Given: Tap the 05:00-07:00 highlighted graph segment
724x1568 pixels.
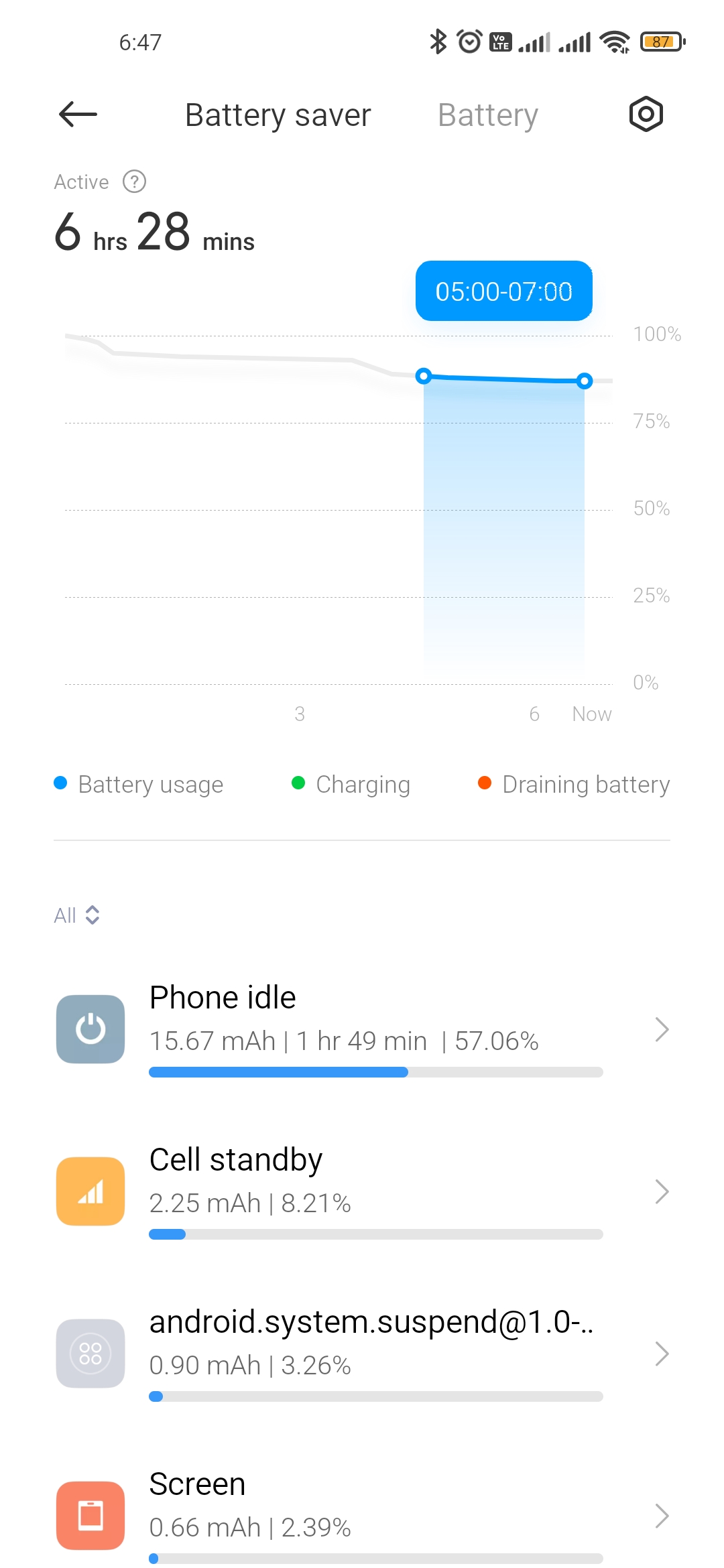Looking at the screenshot, I should (503, 523).
